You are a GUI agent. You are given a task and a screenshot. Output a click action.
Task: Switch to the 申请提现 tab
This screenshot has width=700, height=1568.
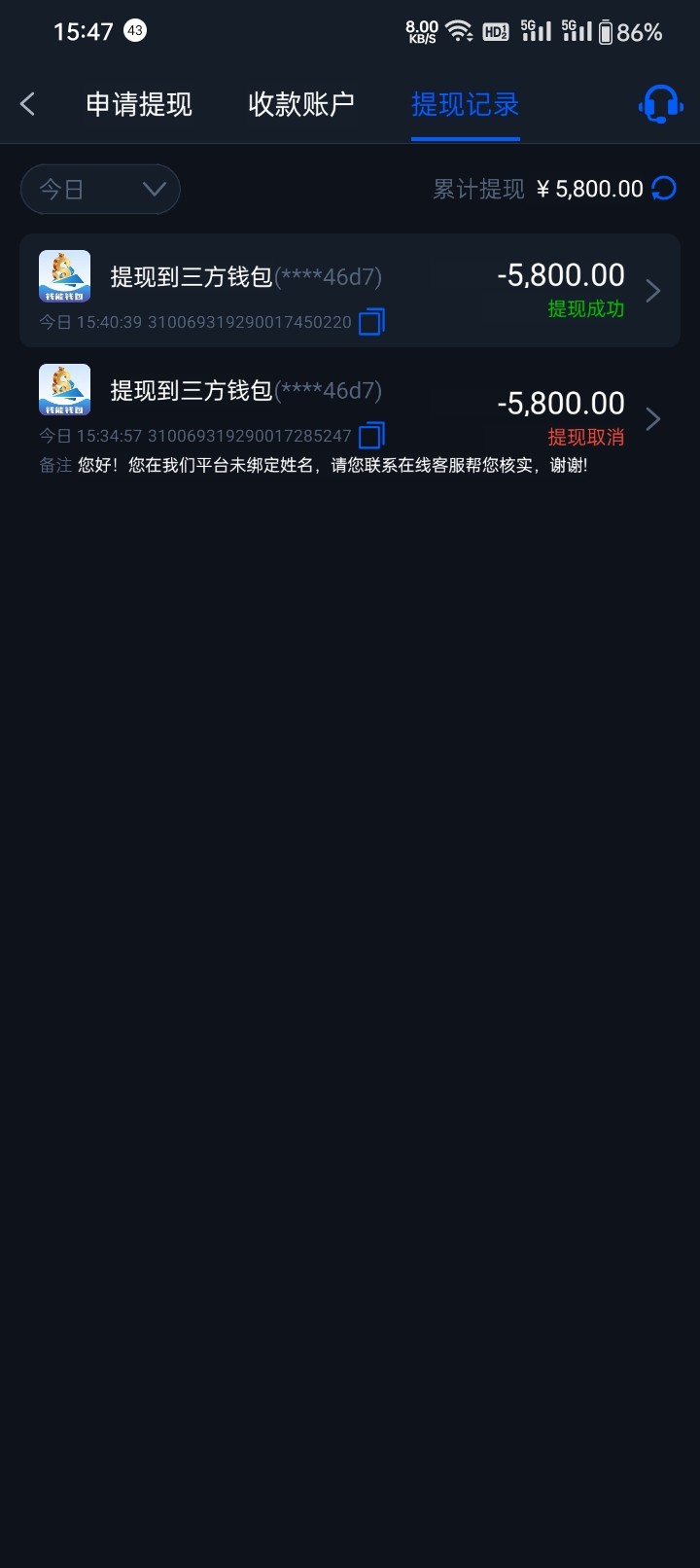click(x=139, y=104)
